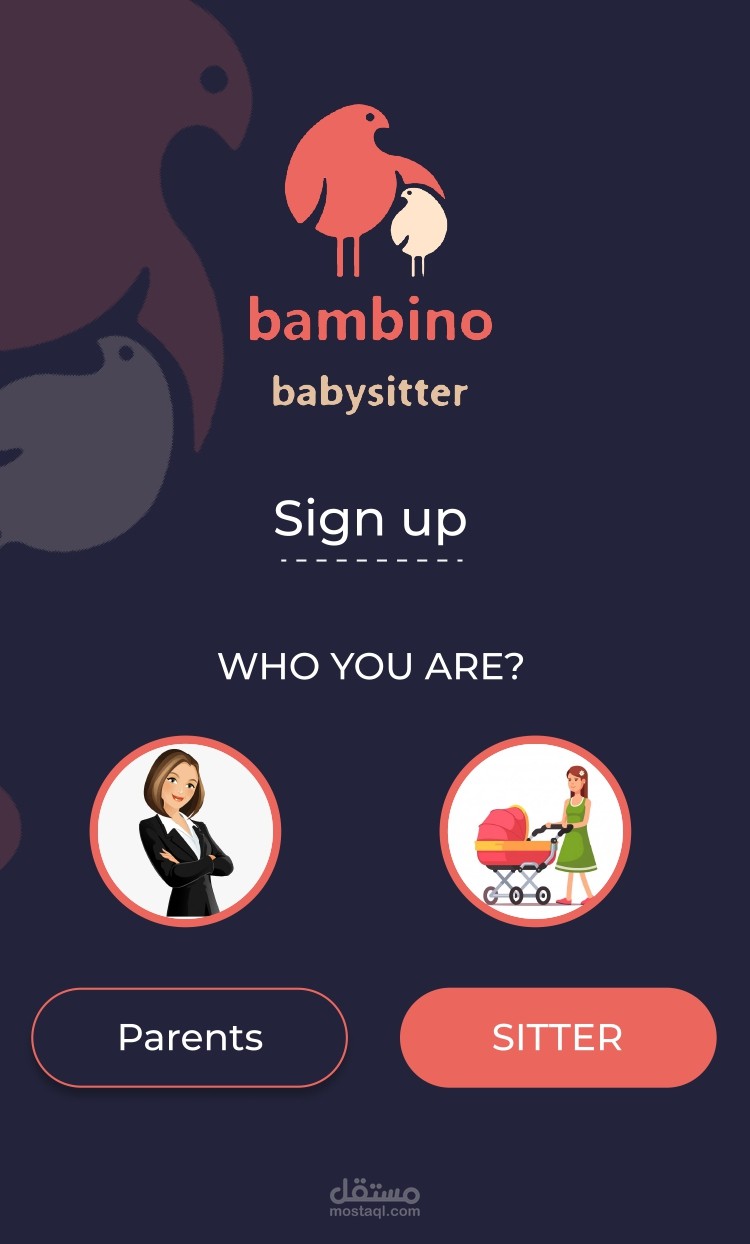The image size is (750, 1244).
Task: Select the SITTER button
Action: [x=558, y=1037]
